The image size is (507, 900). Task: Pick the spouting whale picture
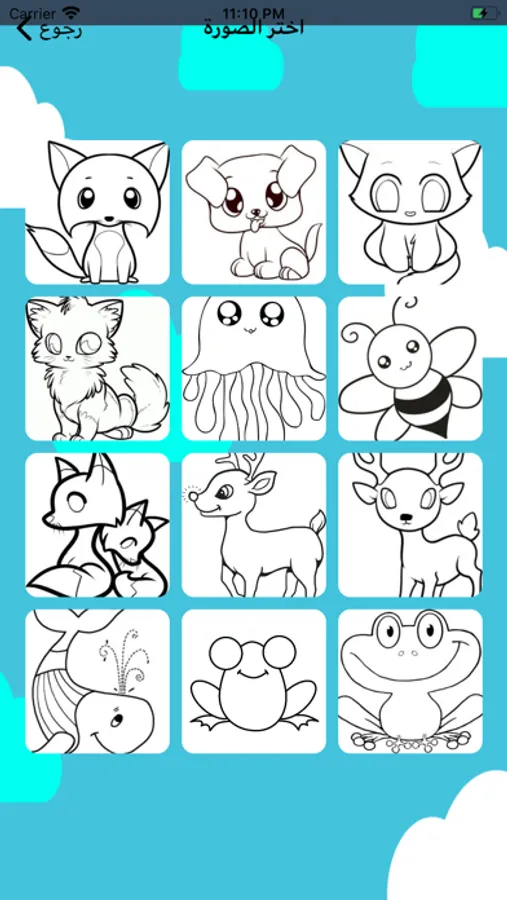point(98,681)
